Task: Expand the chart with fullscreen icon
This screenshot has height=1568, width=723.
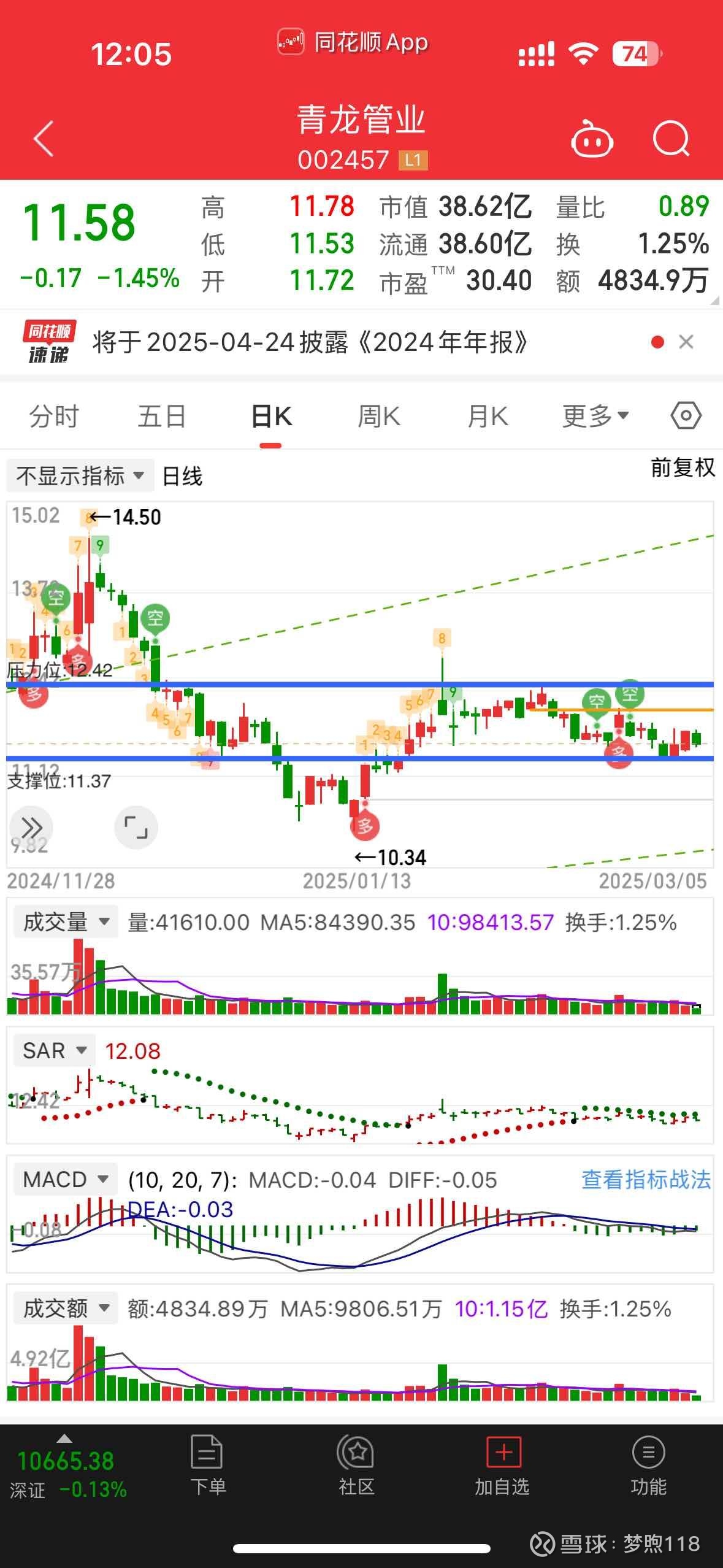Action: (x=136, y=828)
